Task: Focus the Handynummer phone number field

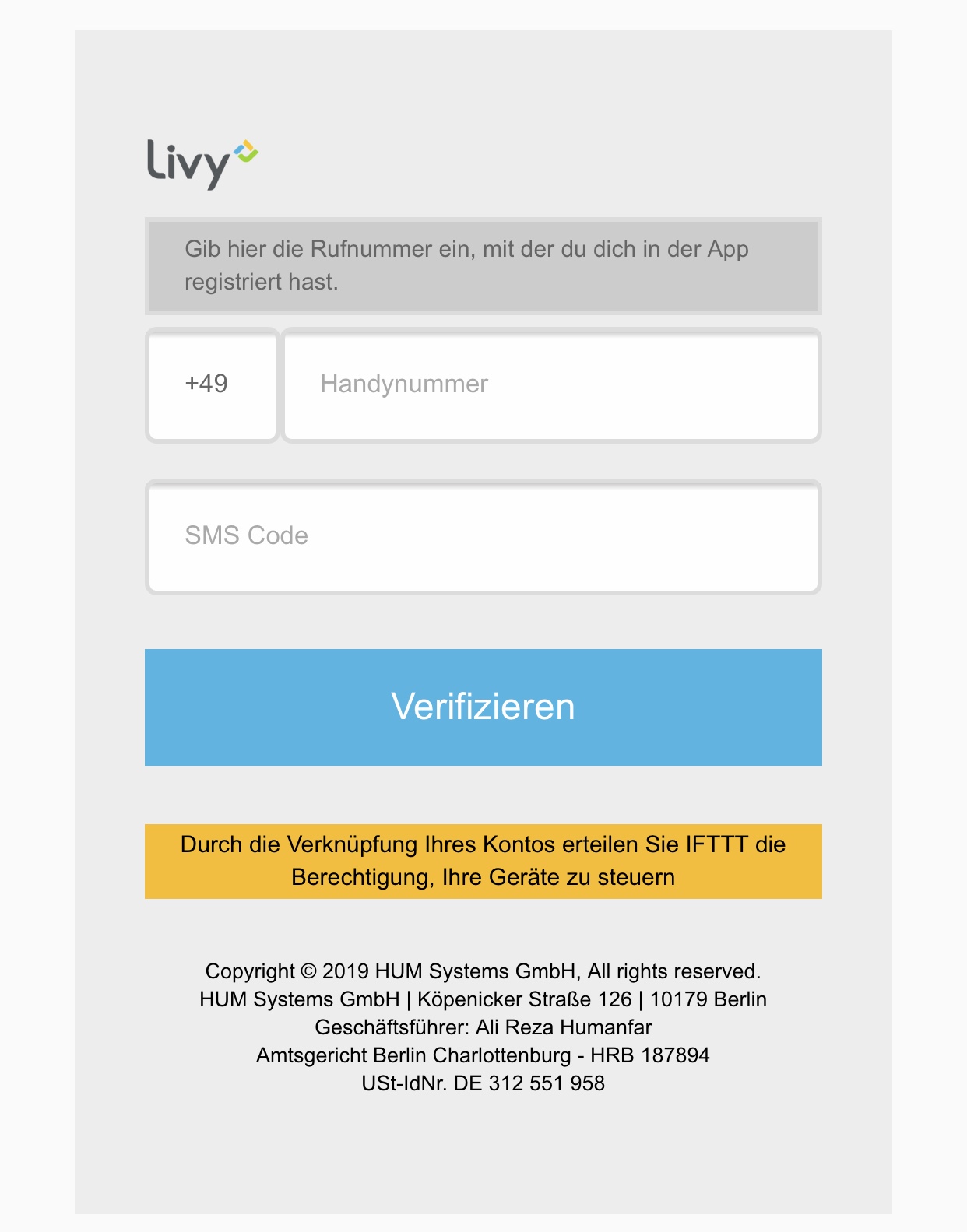Action: (x=551, y=384)
